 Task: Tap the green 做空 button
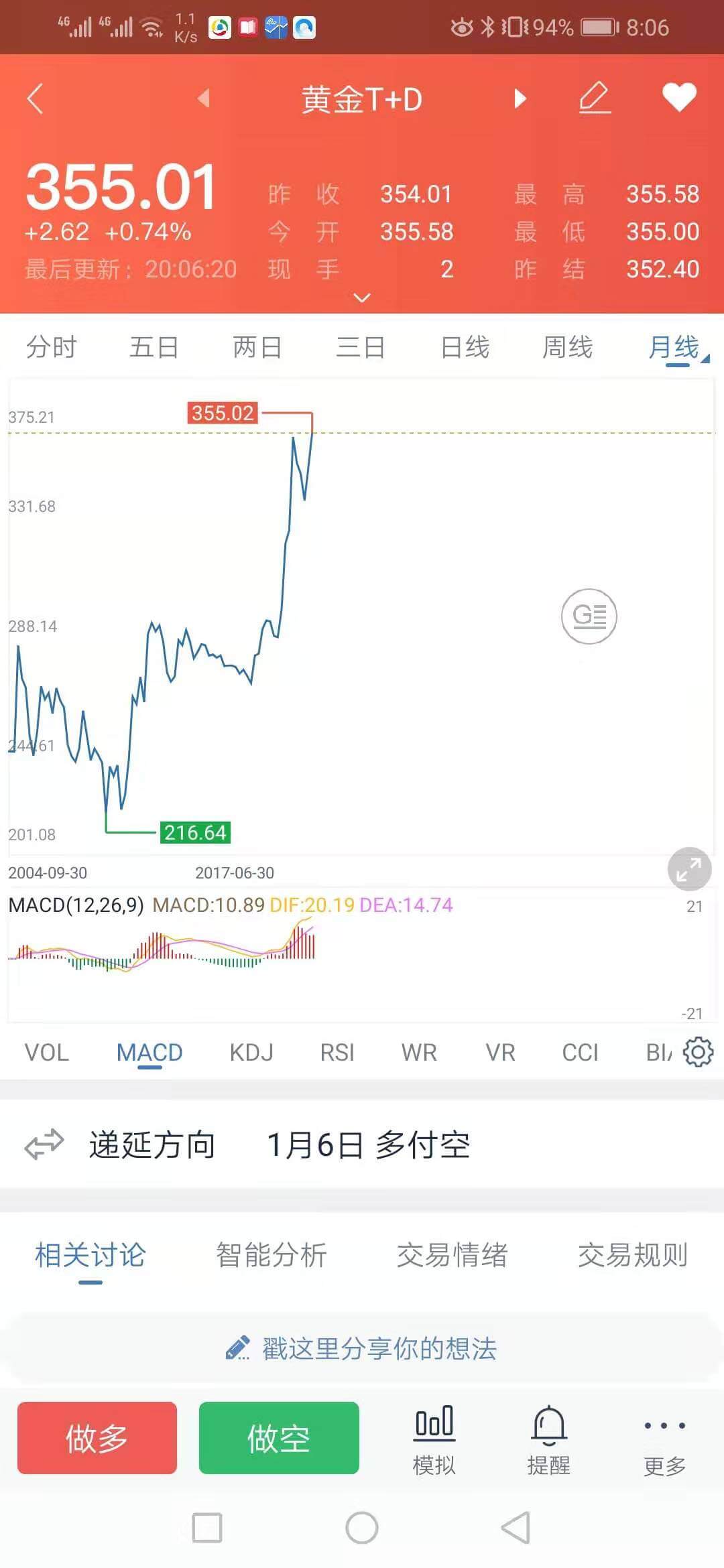click(279, 1438)
